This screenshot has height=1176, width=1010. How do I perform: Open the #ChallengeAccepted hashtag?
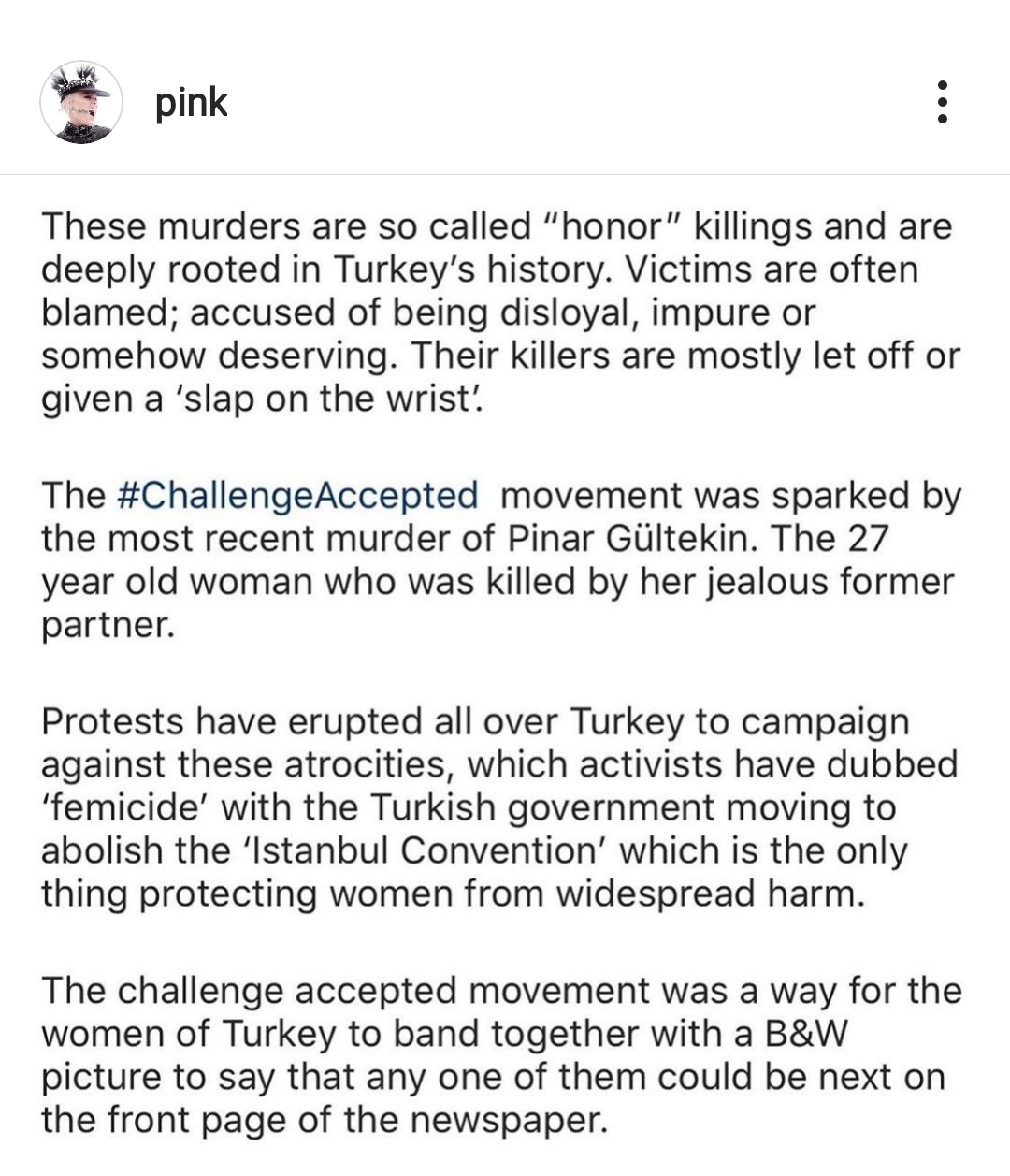[299, 495]
